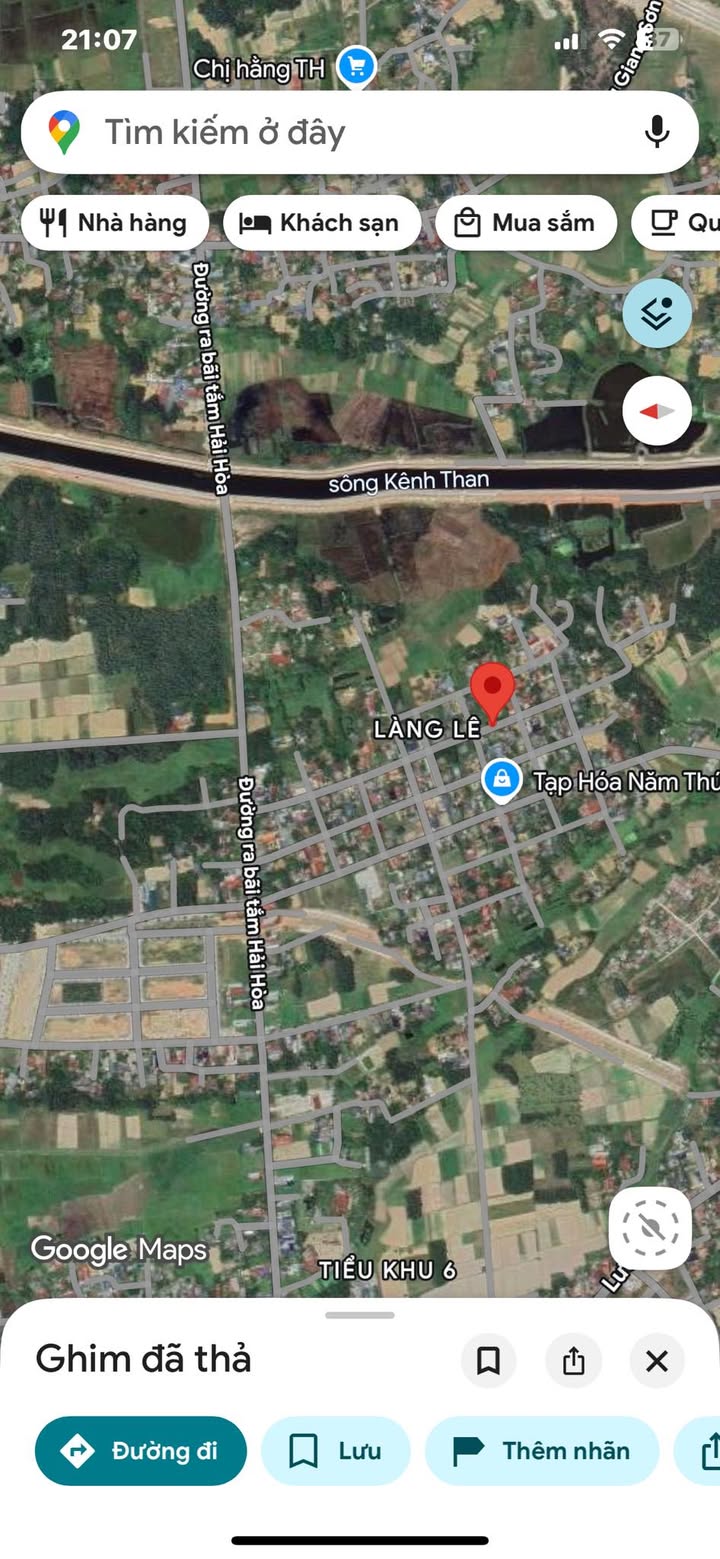
Task: Add a label with Thêm nhãn
Action: (541, 1450)
